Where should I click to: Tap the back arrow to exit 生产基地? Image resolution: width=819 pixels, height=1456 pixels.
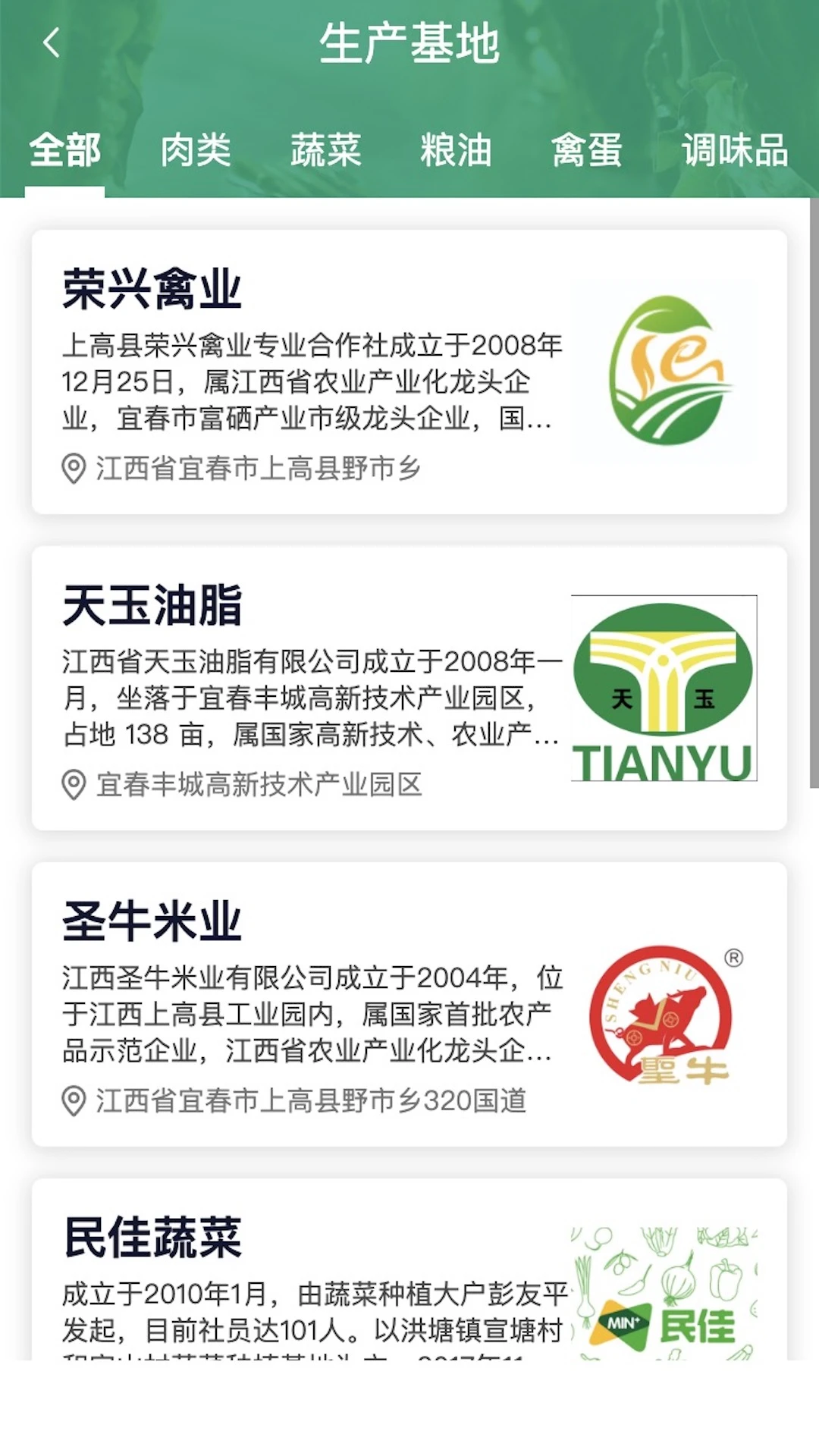point(51,43)
